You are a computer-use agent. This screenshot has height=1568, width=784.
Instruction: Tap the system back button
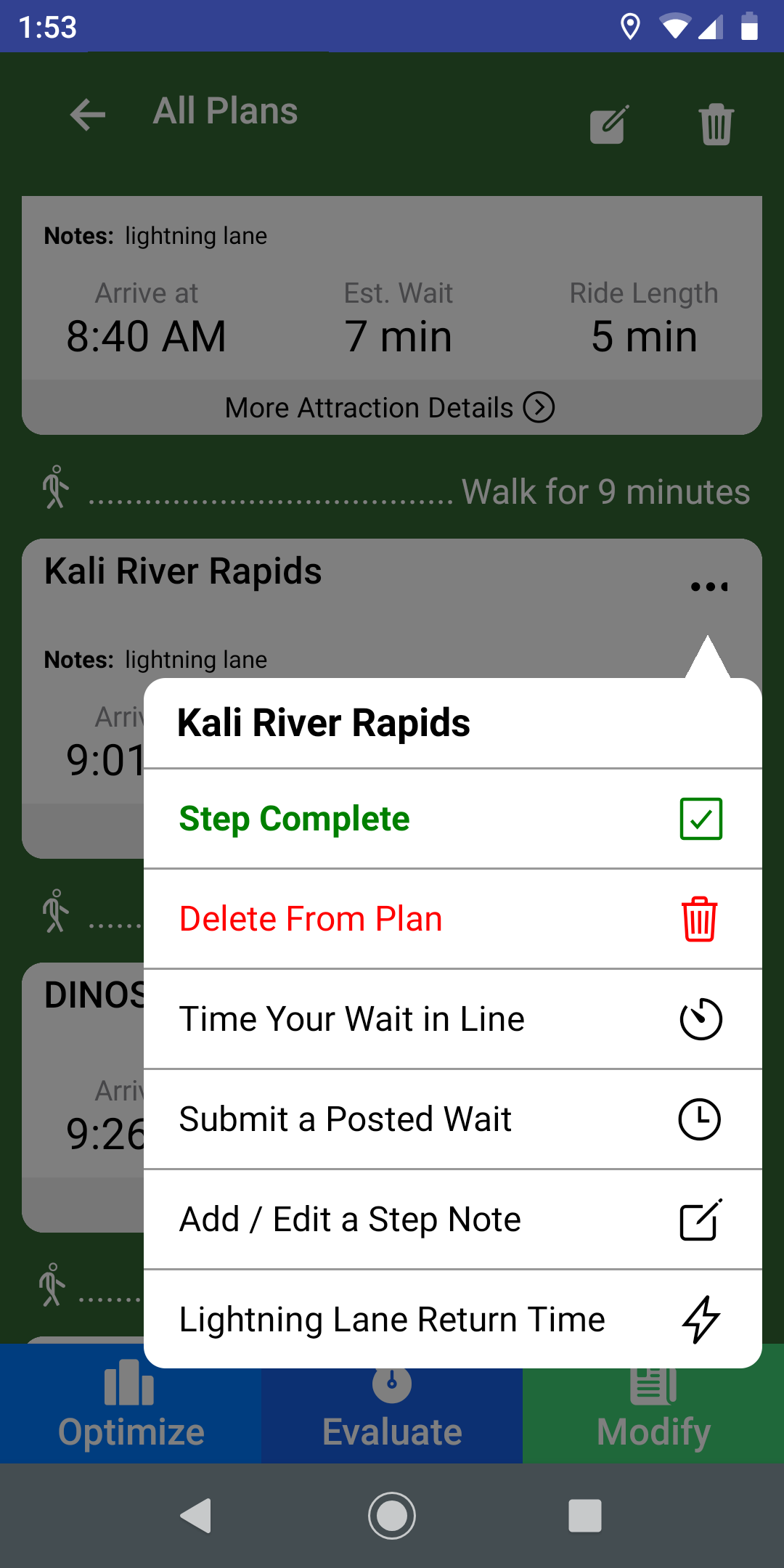point(196,1516)
